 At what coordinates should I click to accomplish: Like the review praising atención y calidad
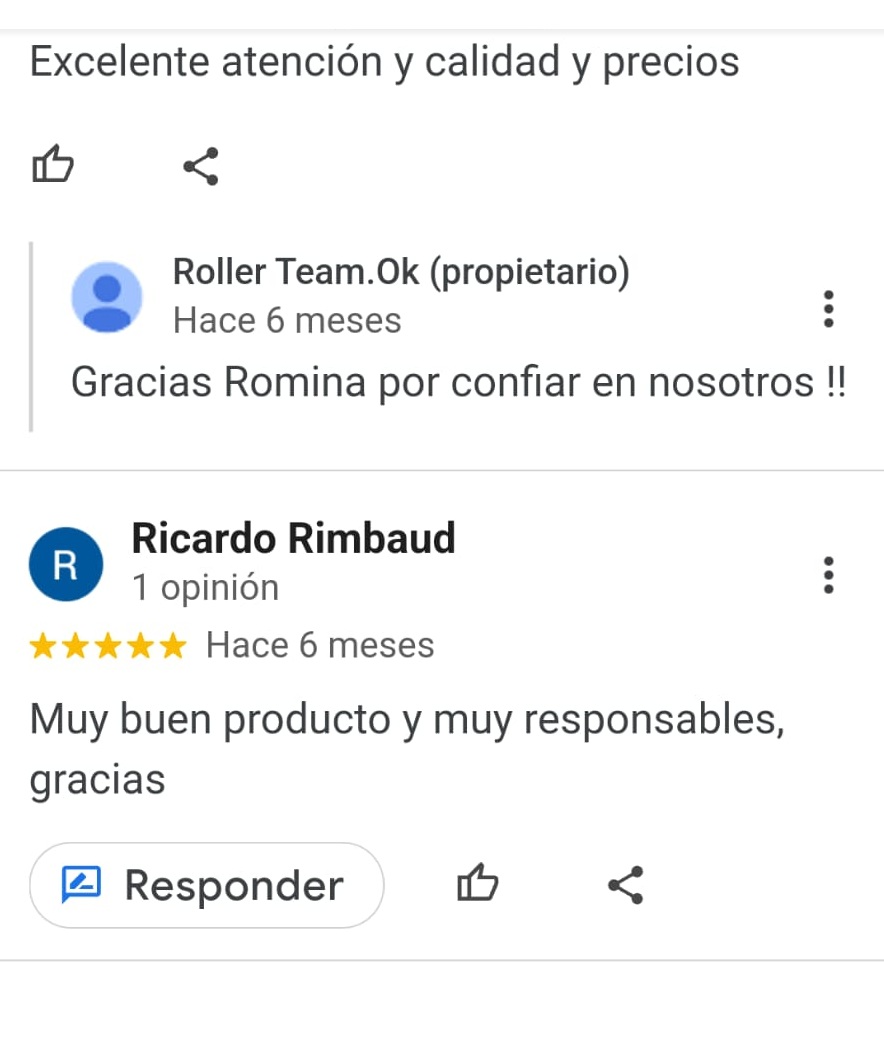(x=53, y=166)
